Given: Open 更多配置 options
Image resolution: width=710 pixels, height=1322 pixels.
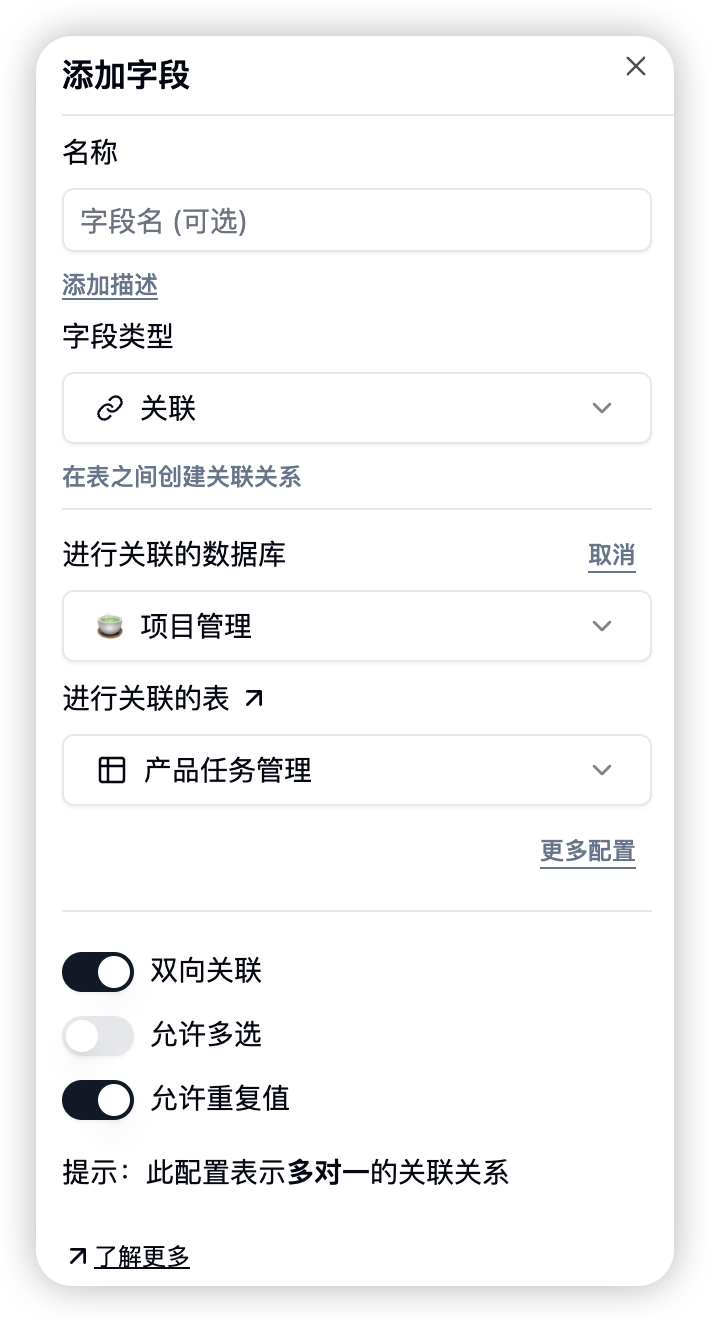Looking at the screenshot, I should pos(587,851).
